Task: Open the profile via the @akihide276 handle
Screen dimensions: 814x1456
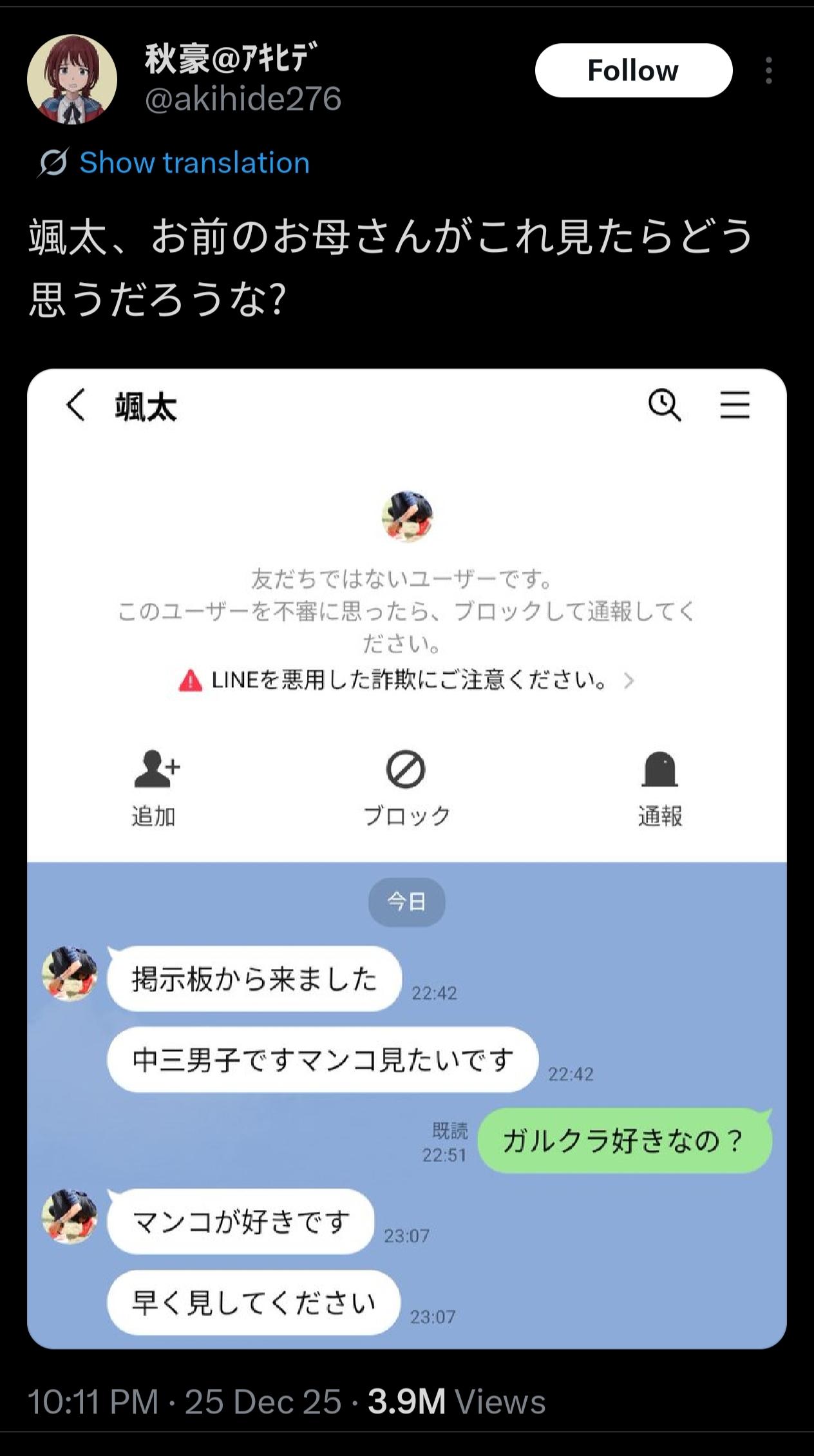Action: 243,99
